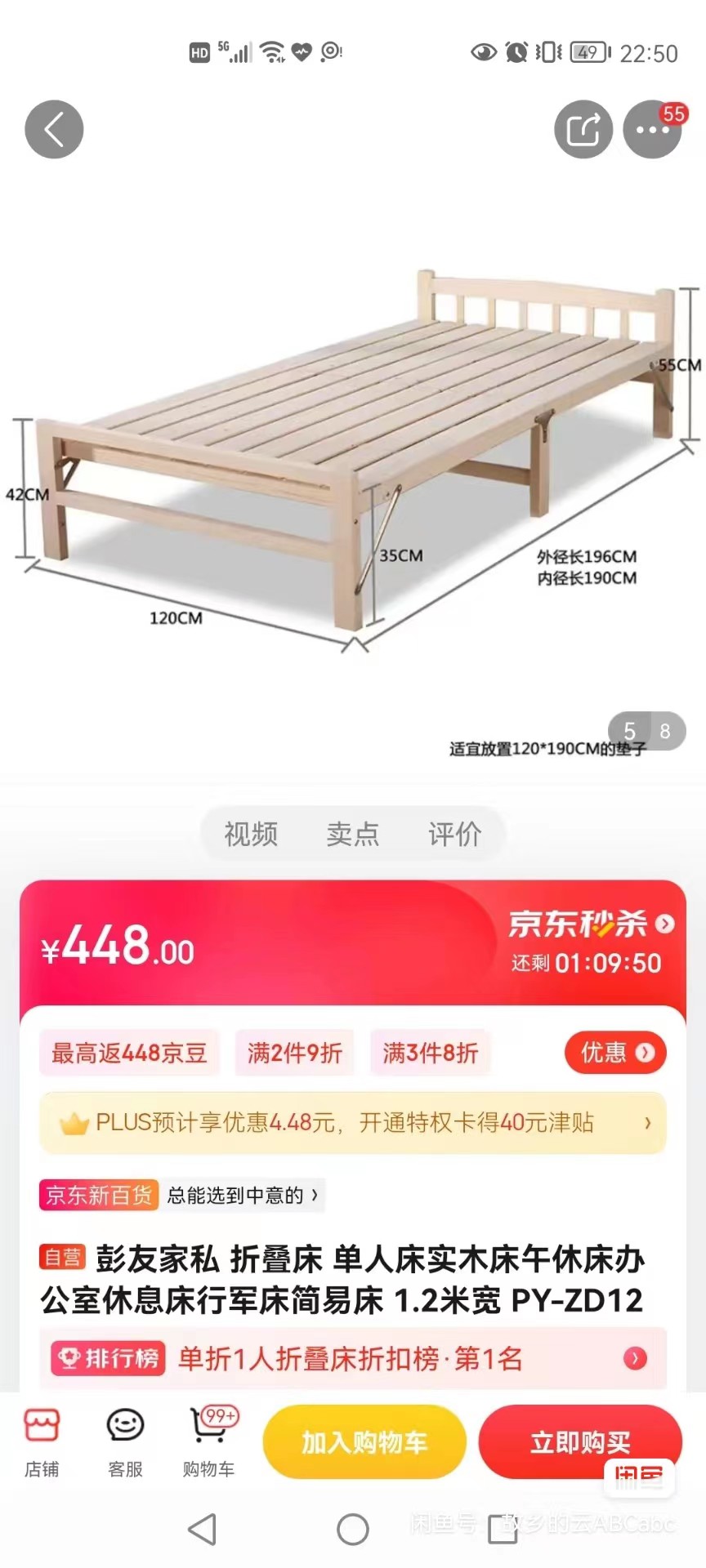The height and width of the screenshot is (1568, 706).
Task: Add the bed with 加入购物车
Action: (x=364, y=1443)
